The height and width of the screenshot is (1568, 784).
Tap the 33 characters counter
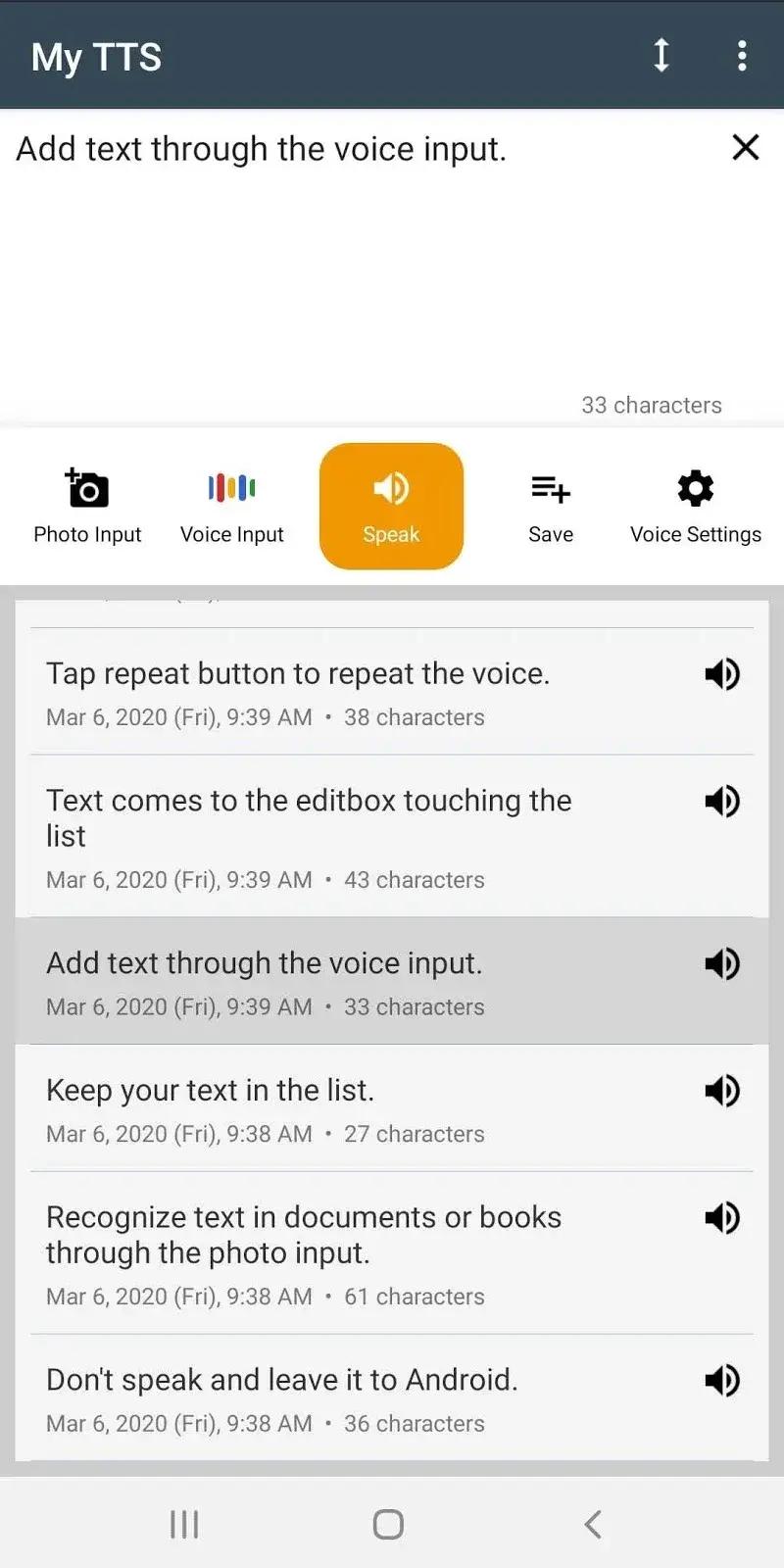[x=652, y=405]
